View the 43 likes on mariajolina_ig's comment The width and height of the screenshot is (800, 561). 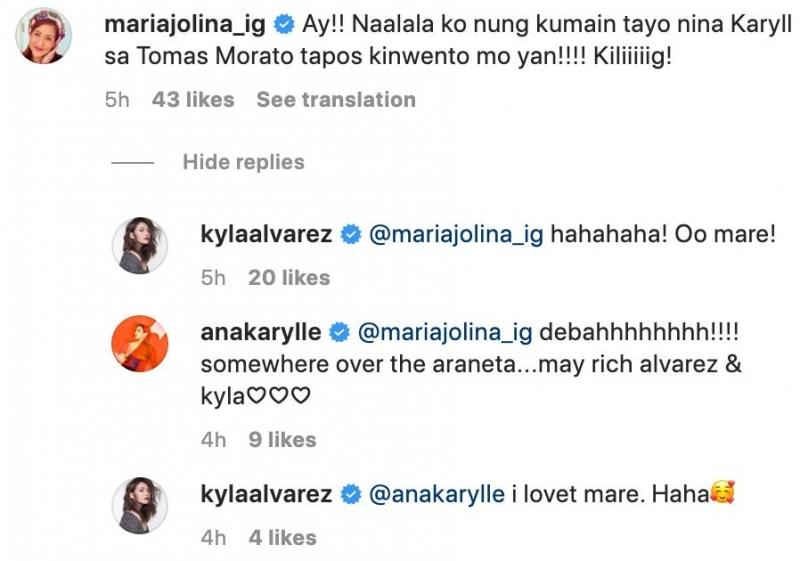point(193,100)
